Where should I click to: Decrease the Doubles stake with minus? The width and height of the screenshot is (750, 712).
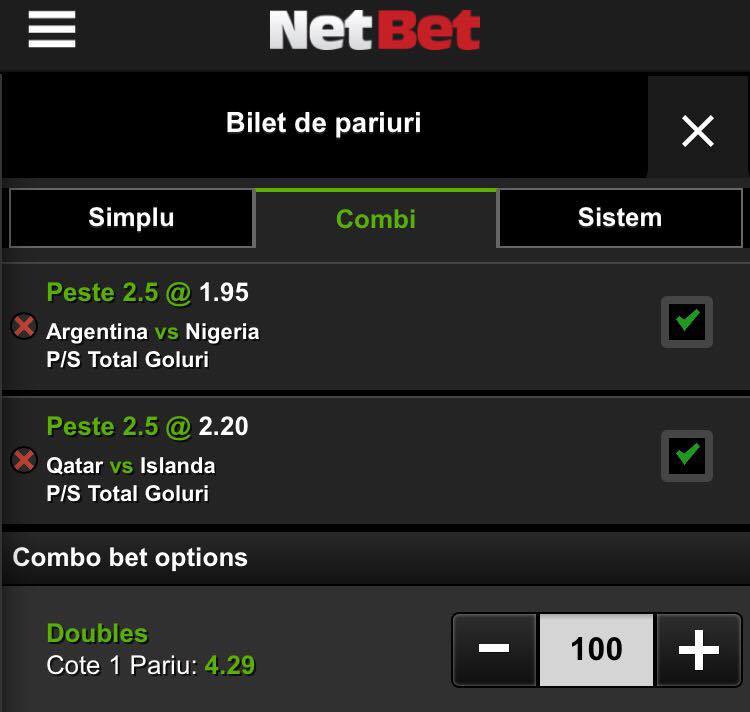click(x=495, y=649)
